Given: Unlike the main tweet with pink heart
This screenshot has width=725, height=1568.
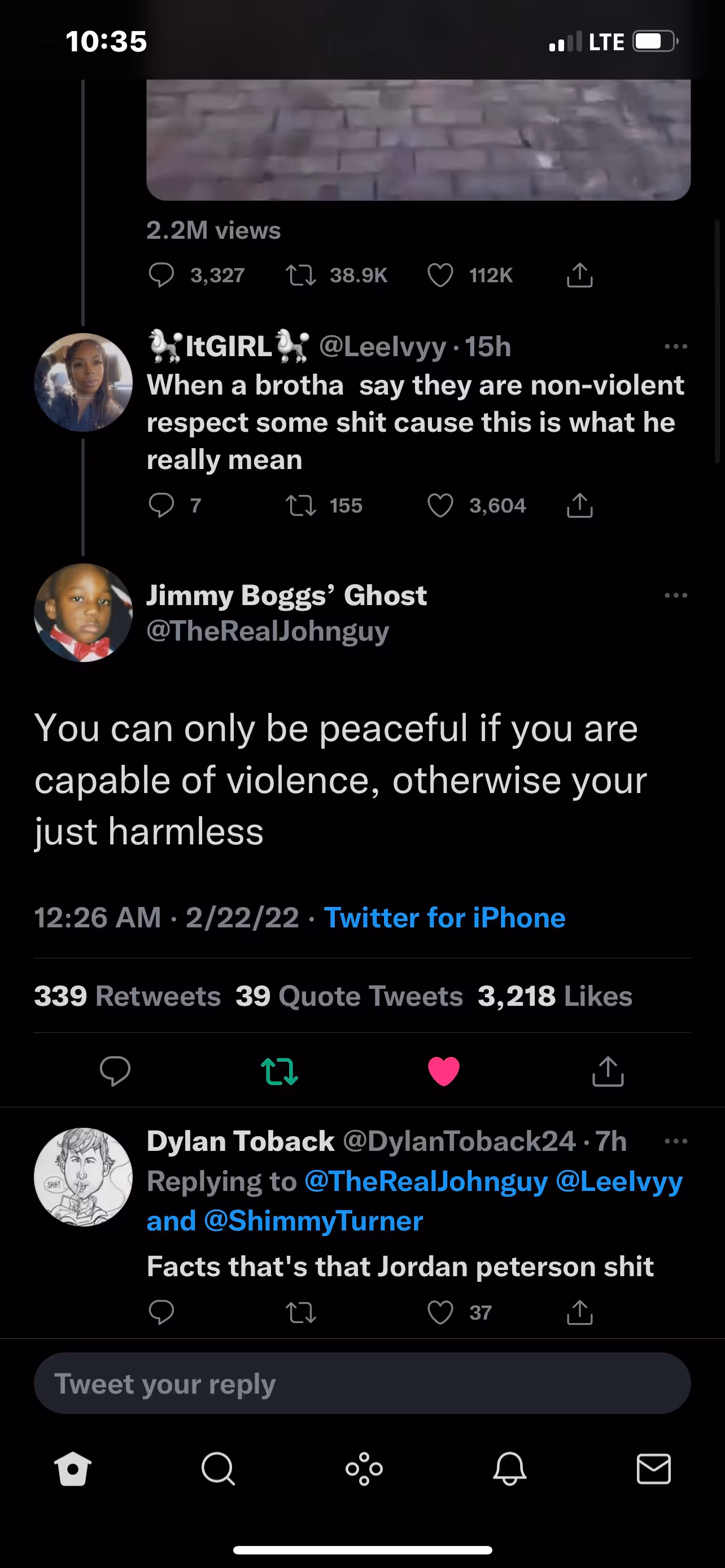Looking at the screenshot, I should point(444,1071).
